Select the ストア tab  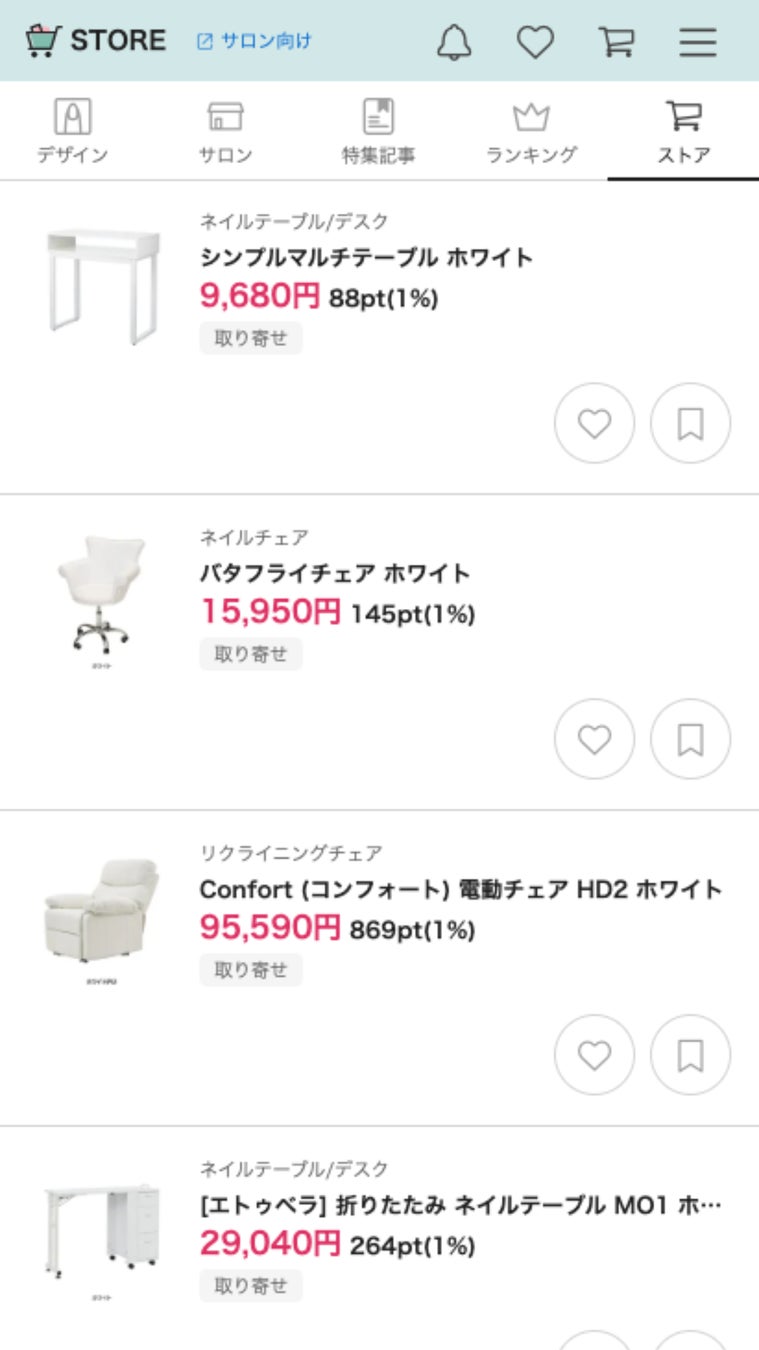684,131
